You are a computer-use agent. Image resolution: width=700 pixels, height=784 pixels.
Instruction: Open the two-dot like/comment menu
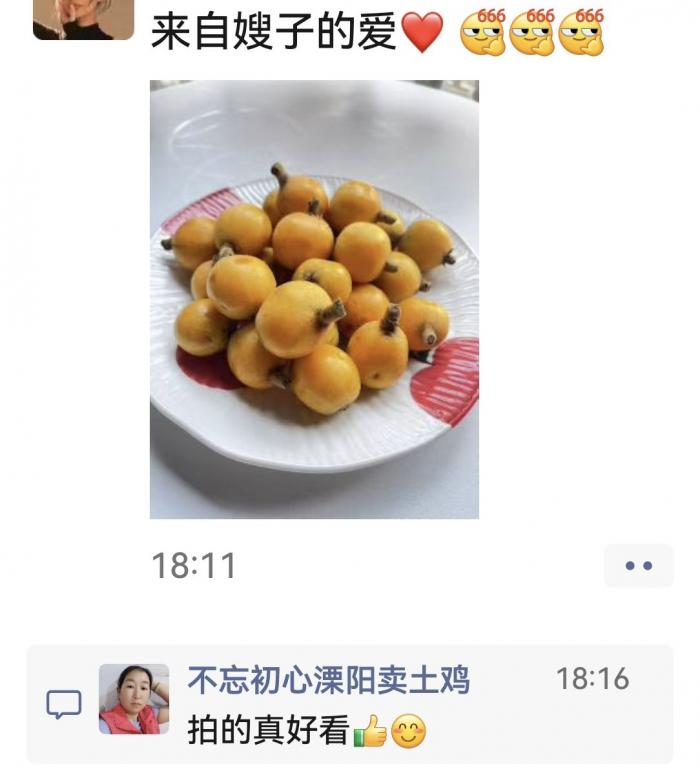click(638, 566)
